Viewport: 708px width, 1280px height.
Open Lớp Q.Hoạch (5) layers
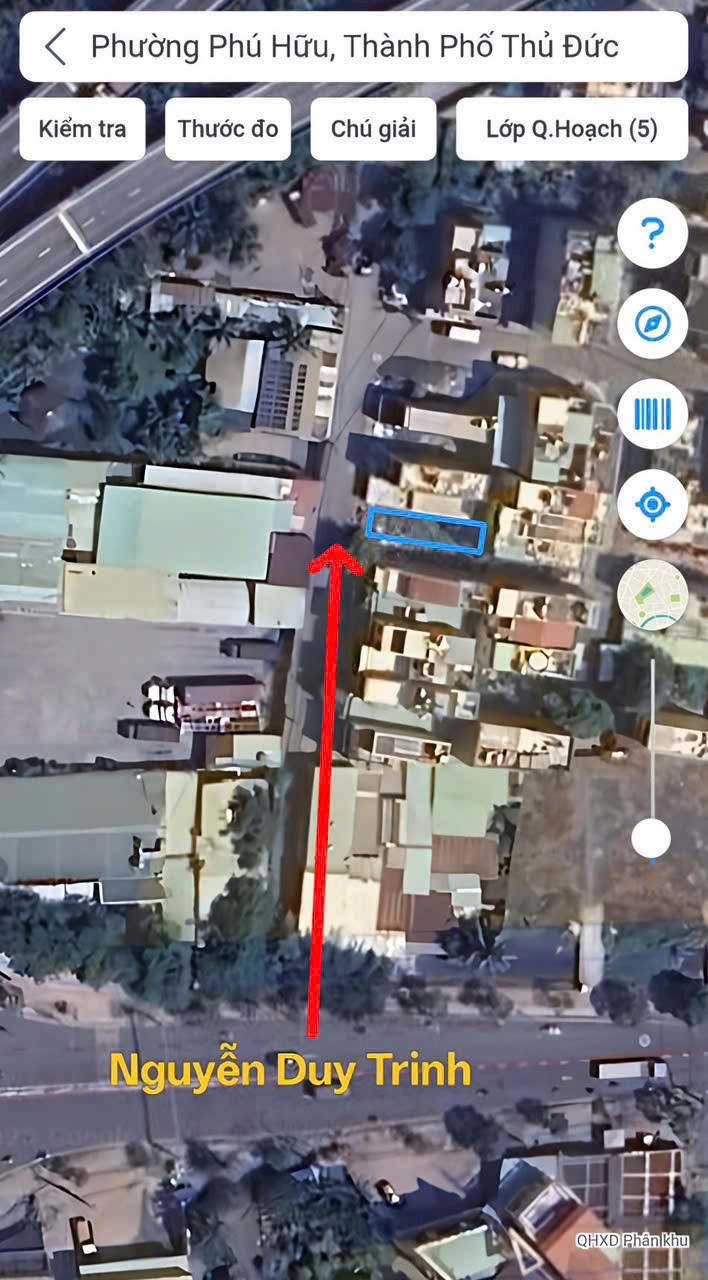coord(572,129)
